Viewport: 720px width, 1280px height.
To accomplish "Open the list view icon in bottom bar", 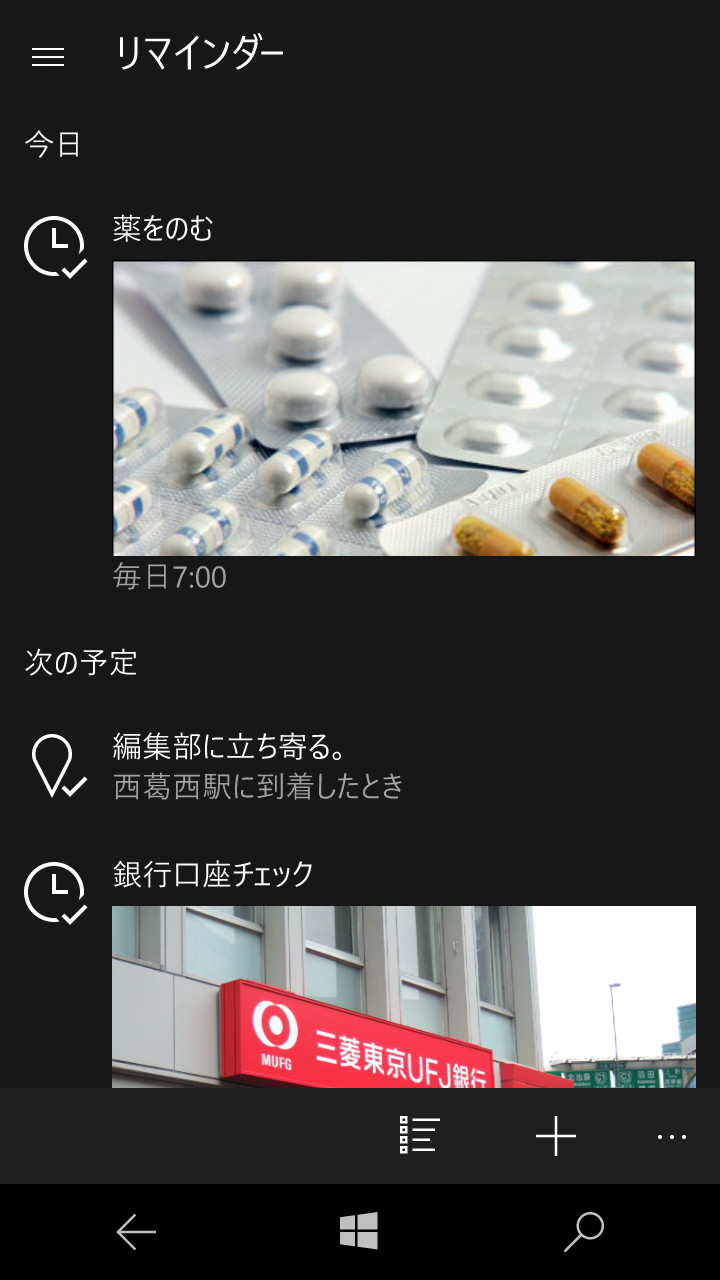I will point(420,1136).
